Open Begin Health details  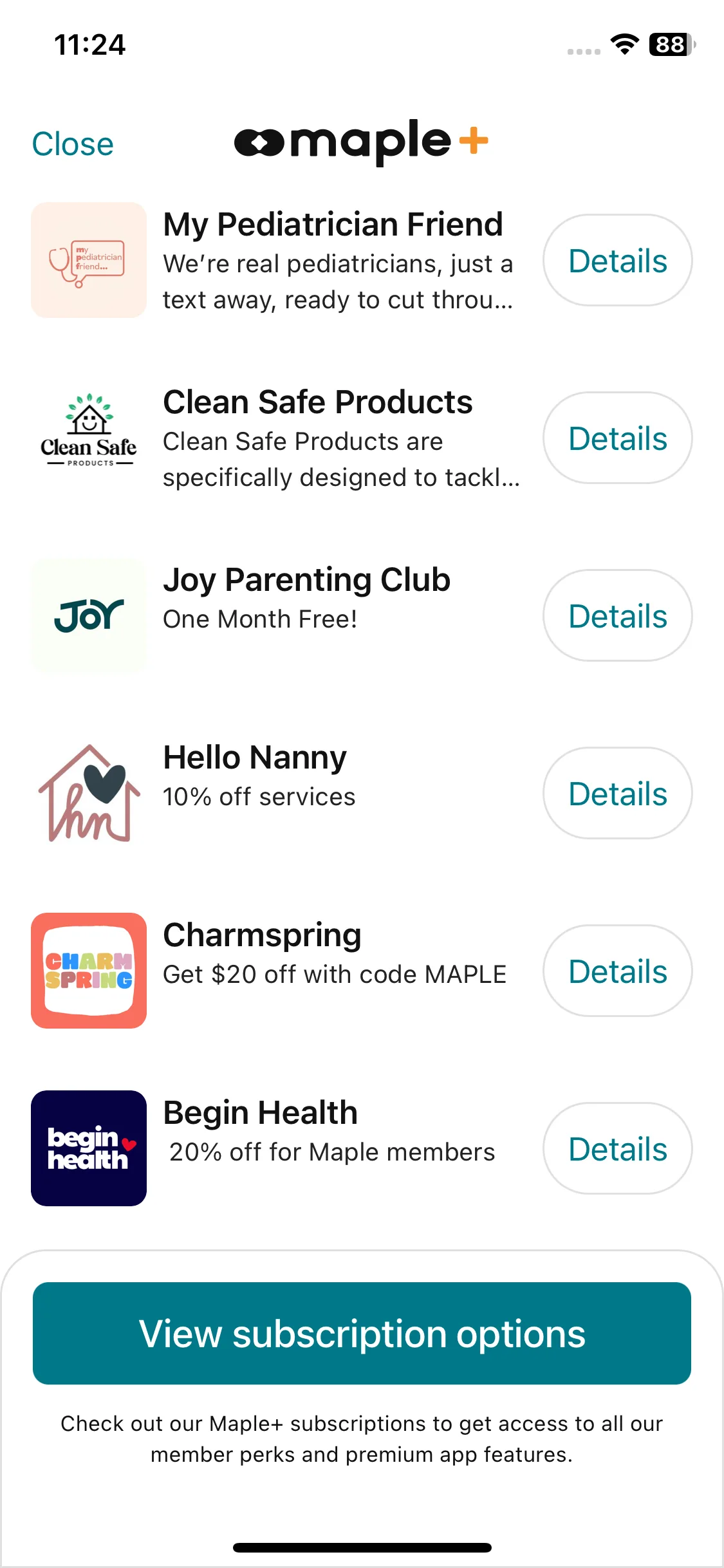coord(617,1149)
